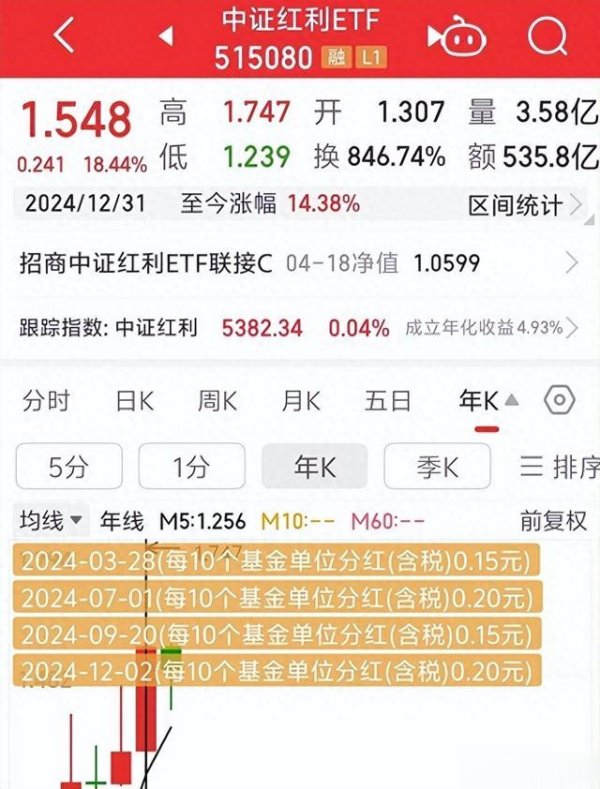This screenshot has width=600, height=789.
Task: Switch to the 周K chart tab
Action: [x=217, y=401]
